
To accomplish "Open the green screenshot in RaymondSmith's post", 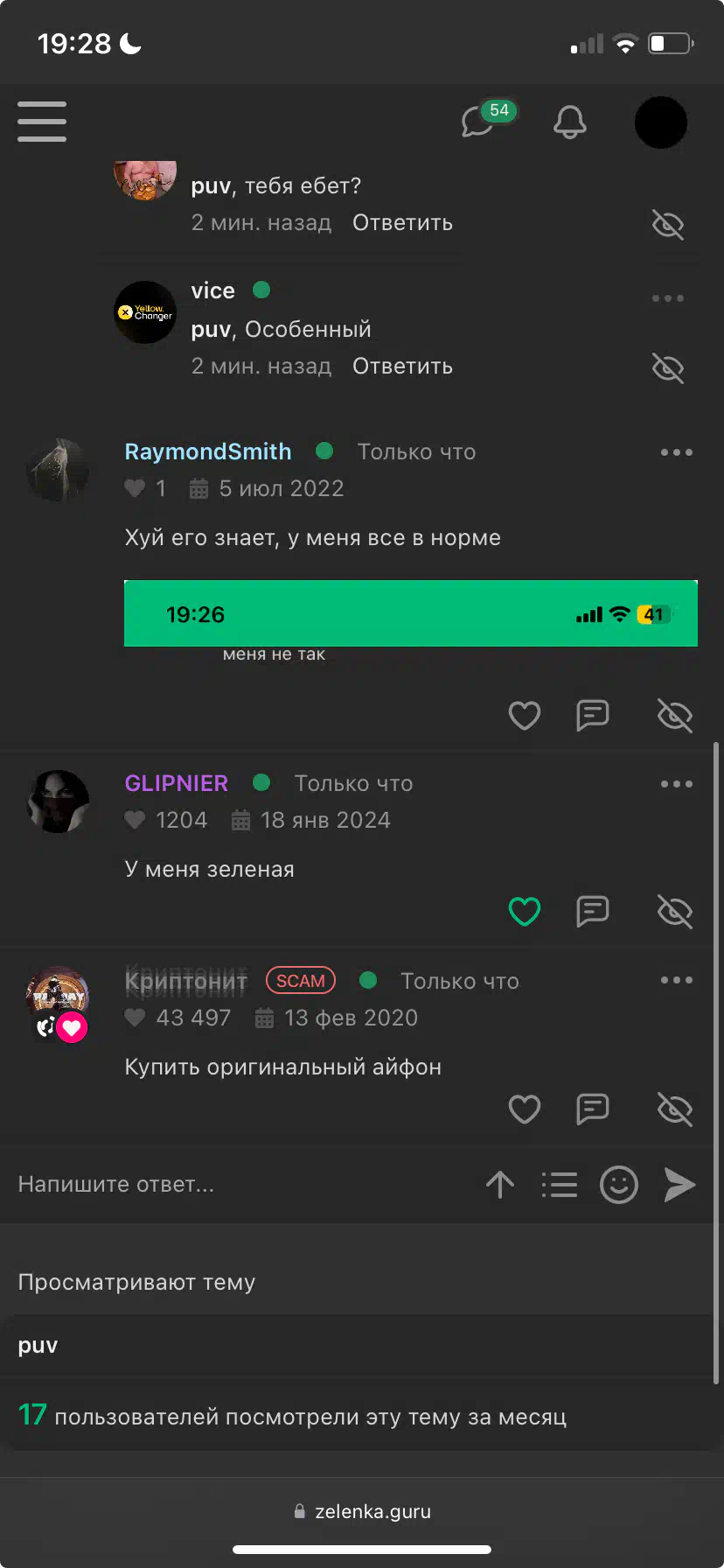I will click(411, 613).
